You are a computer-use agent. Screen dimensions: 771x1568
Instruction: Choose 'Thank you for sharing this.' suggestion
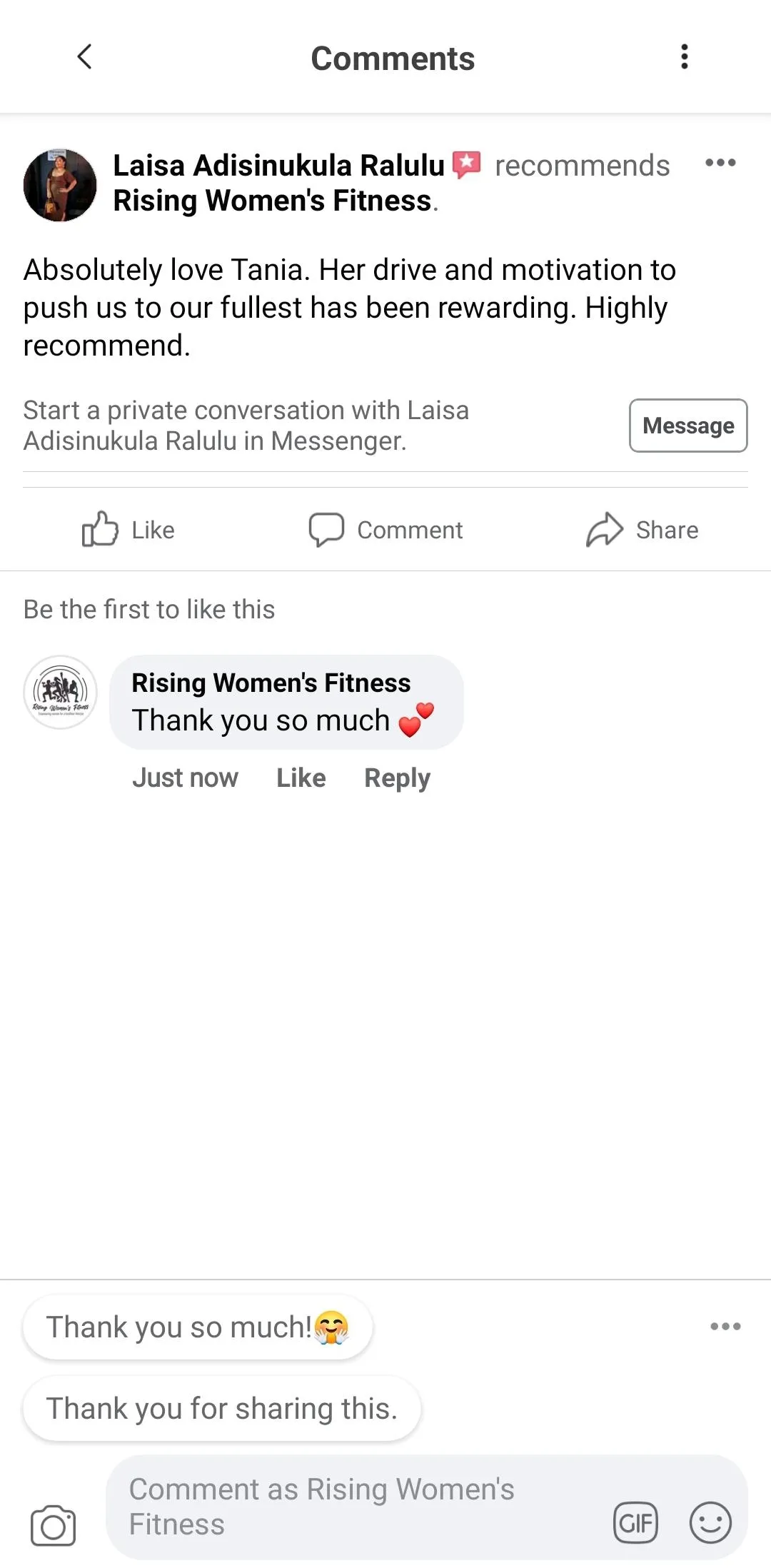[x=221, y=1409]
